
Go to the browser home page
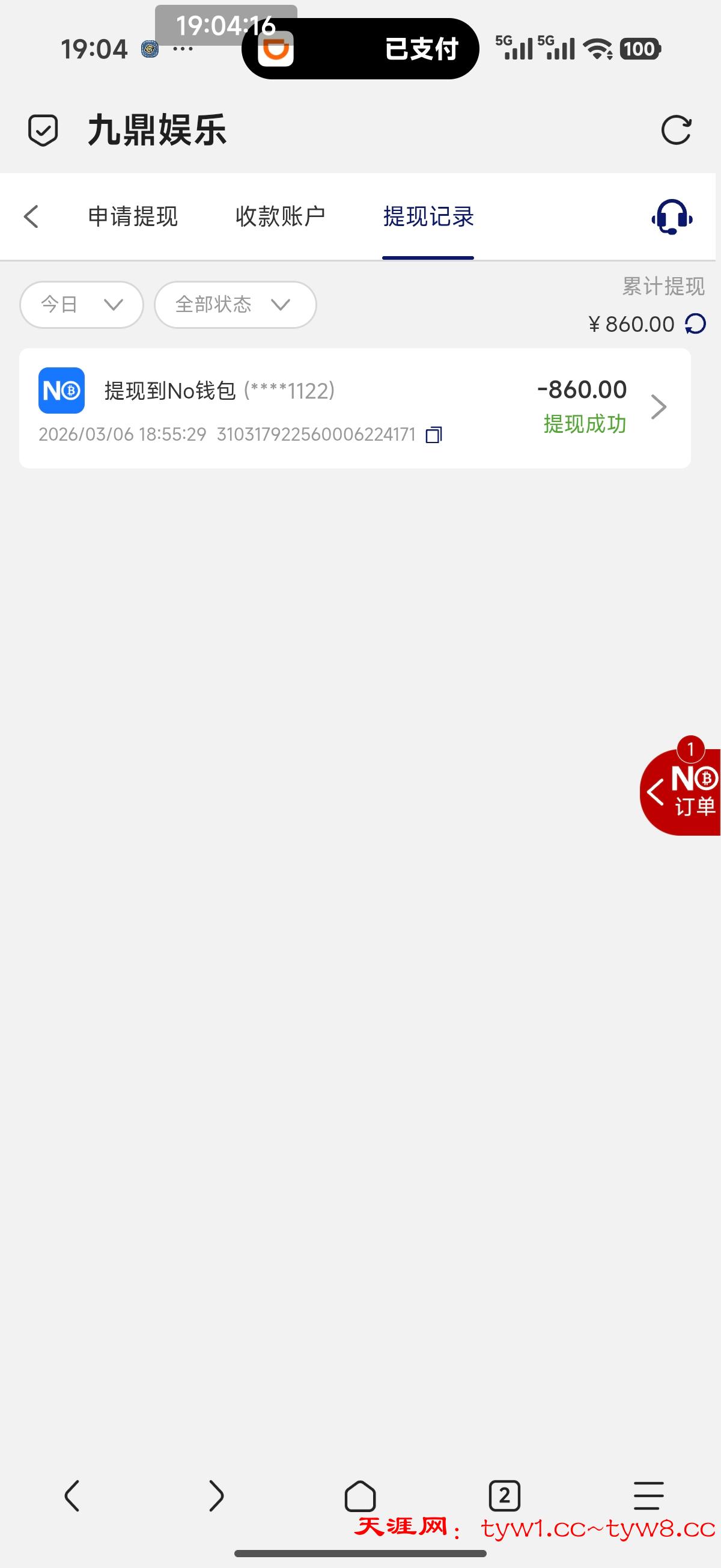pos(360,1496)
